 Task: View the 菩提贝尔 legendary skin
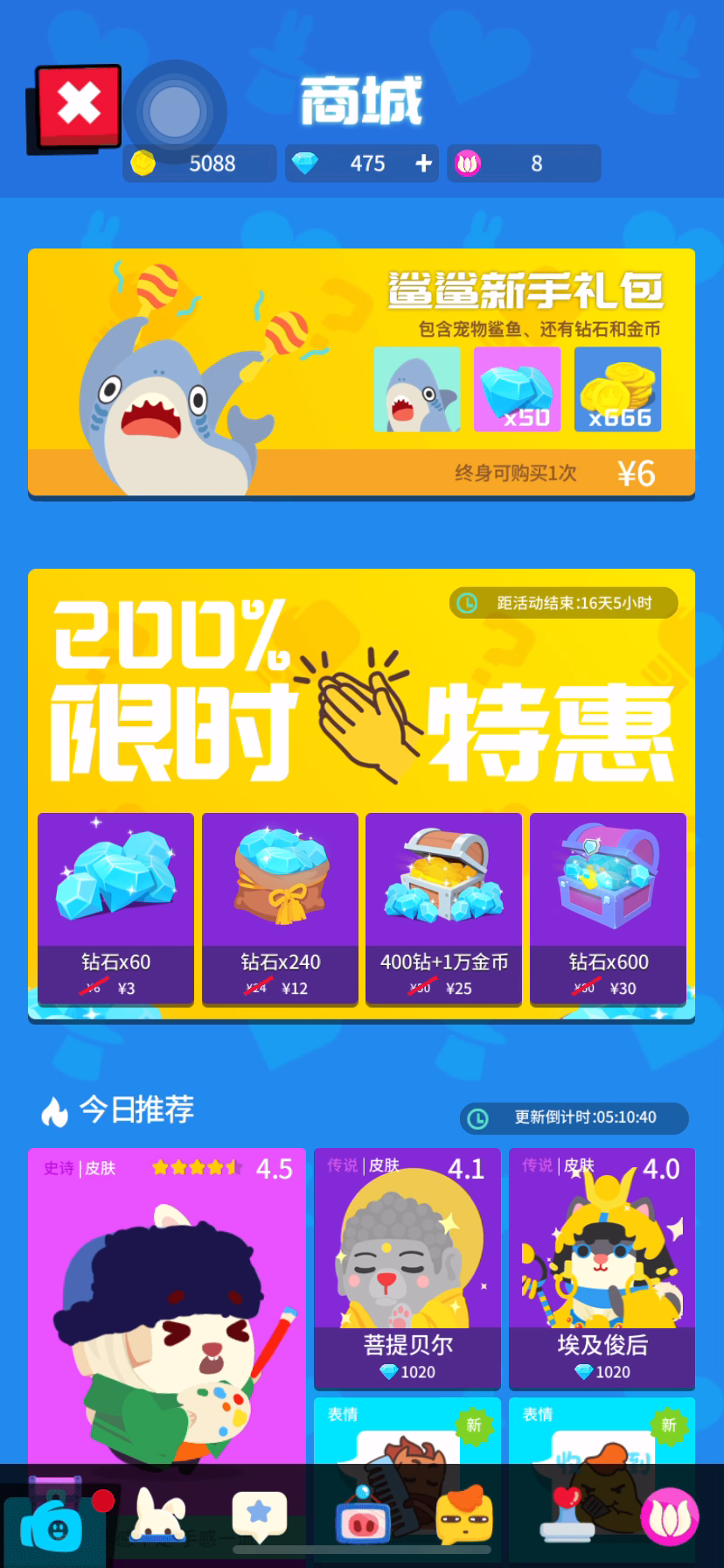(407, 1267)
